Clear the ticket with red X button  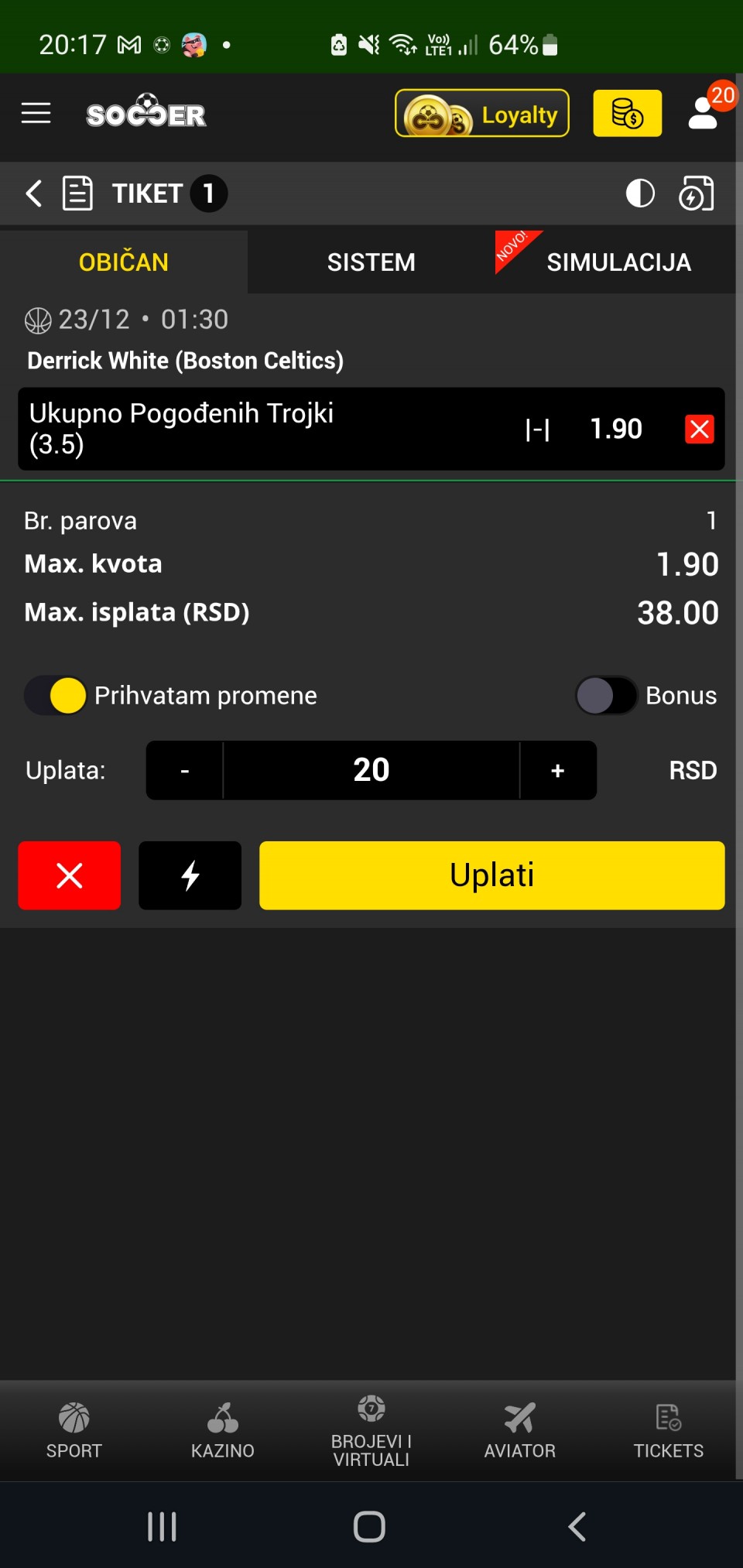click(70, 875)
